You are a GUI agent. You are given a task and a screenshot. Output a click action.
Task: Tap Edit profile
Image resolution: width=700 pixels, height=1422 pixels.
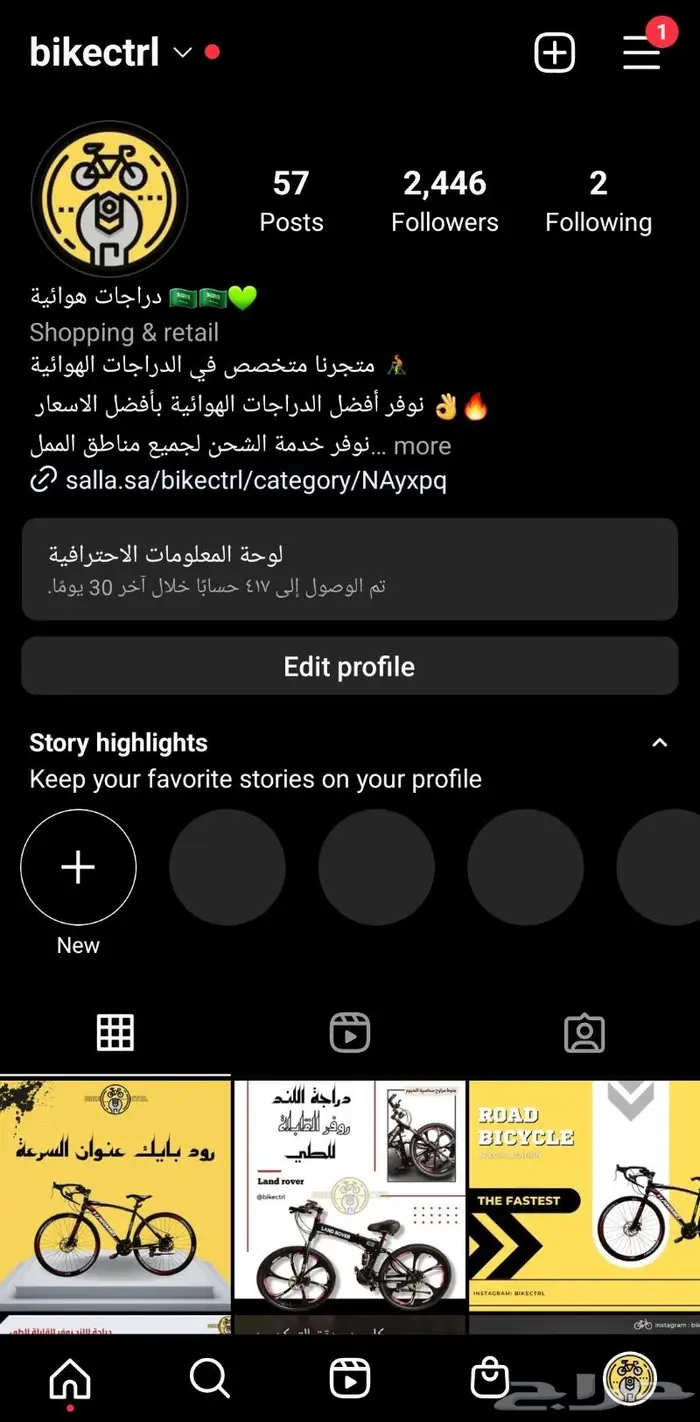(350, 667)
